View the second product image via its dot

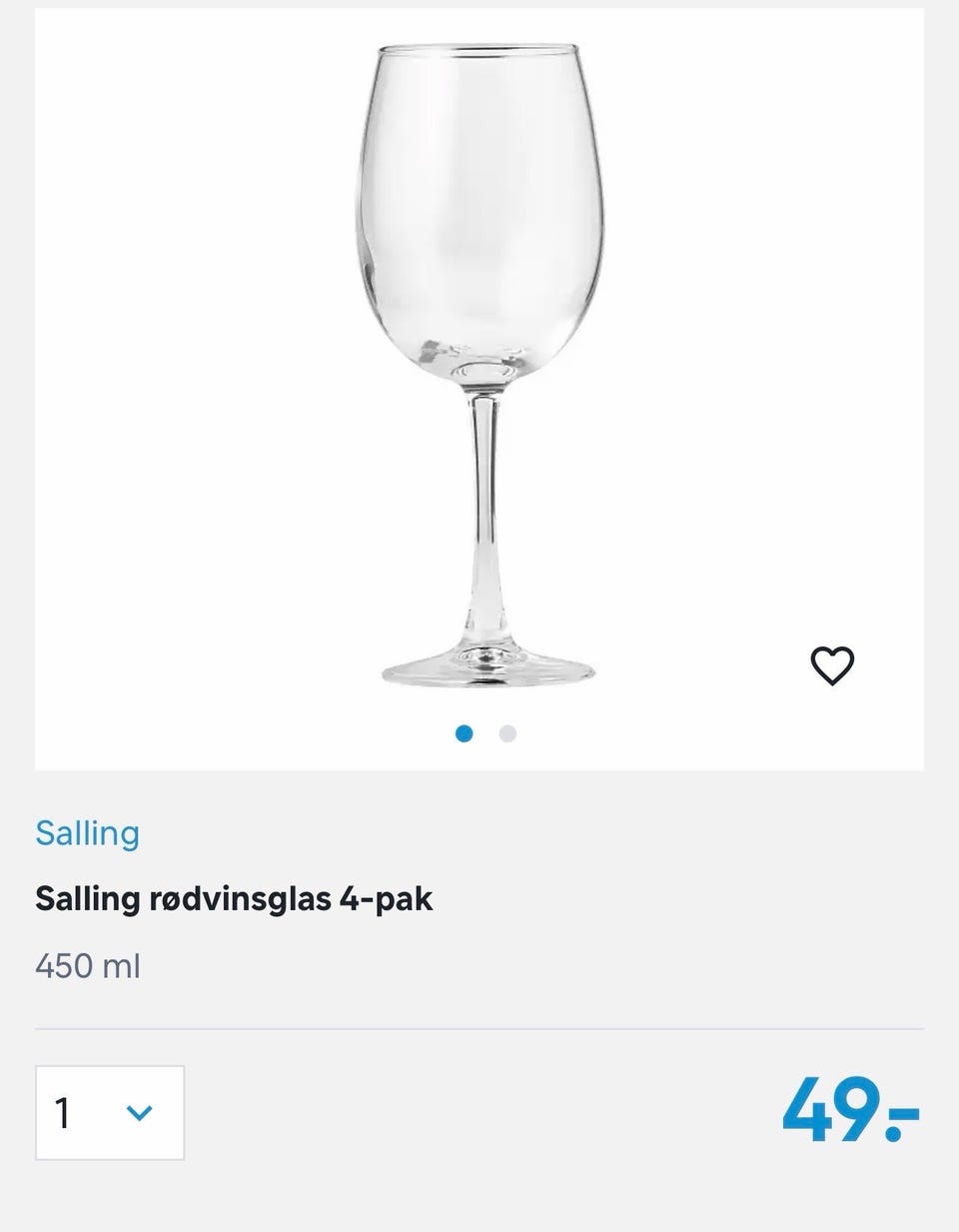click(506, 732)
